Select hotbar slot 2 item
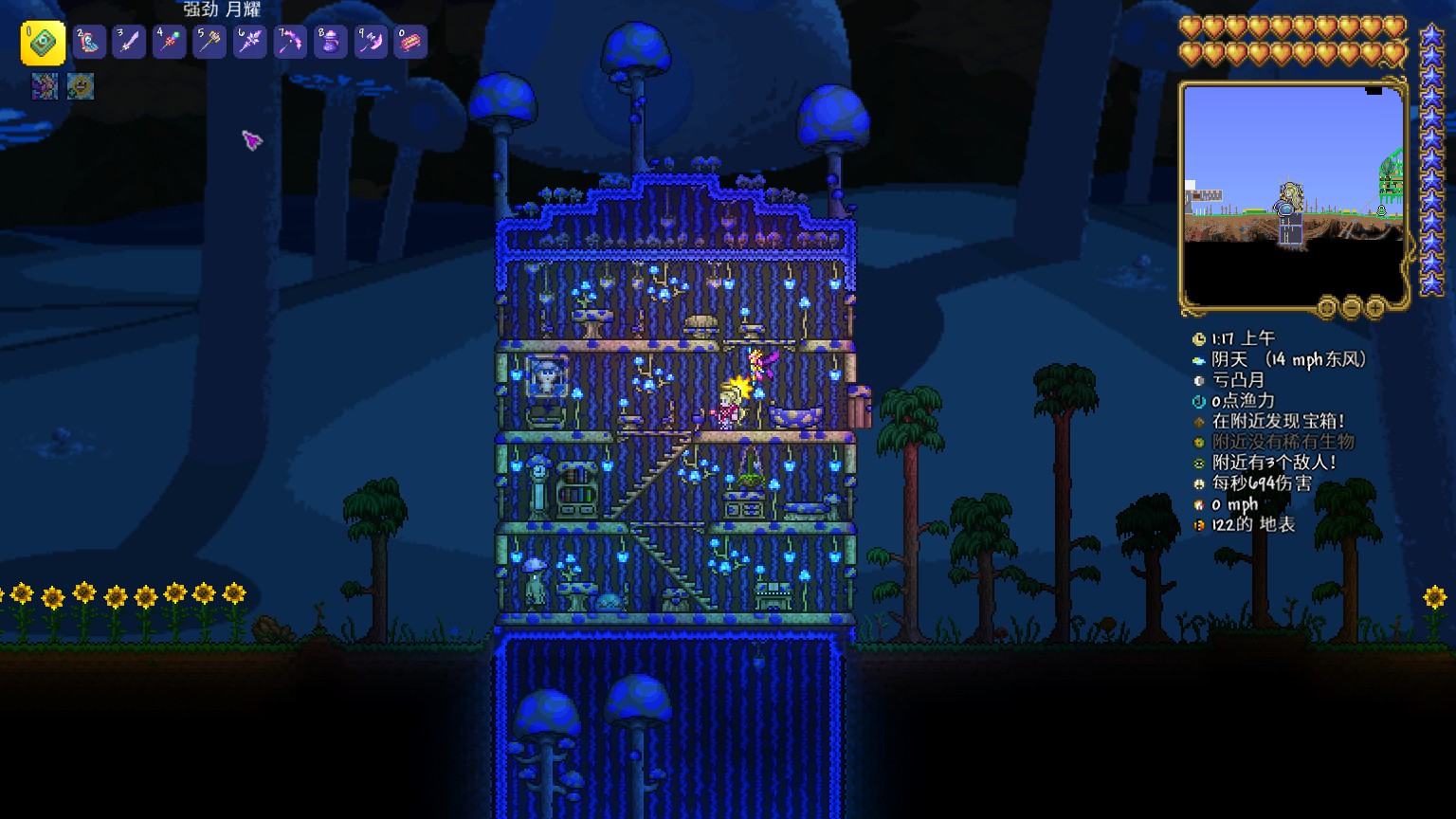Viewport: 1456px width, 819px height. 89,43
